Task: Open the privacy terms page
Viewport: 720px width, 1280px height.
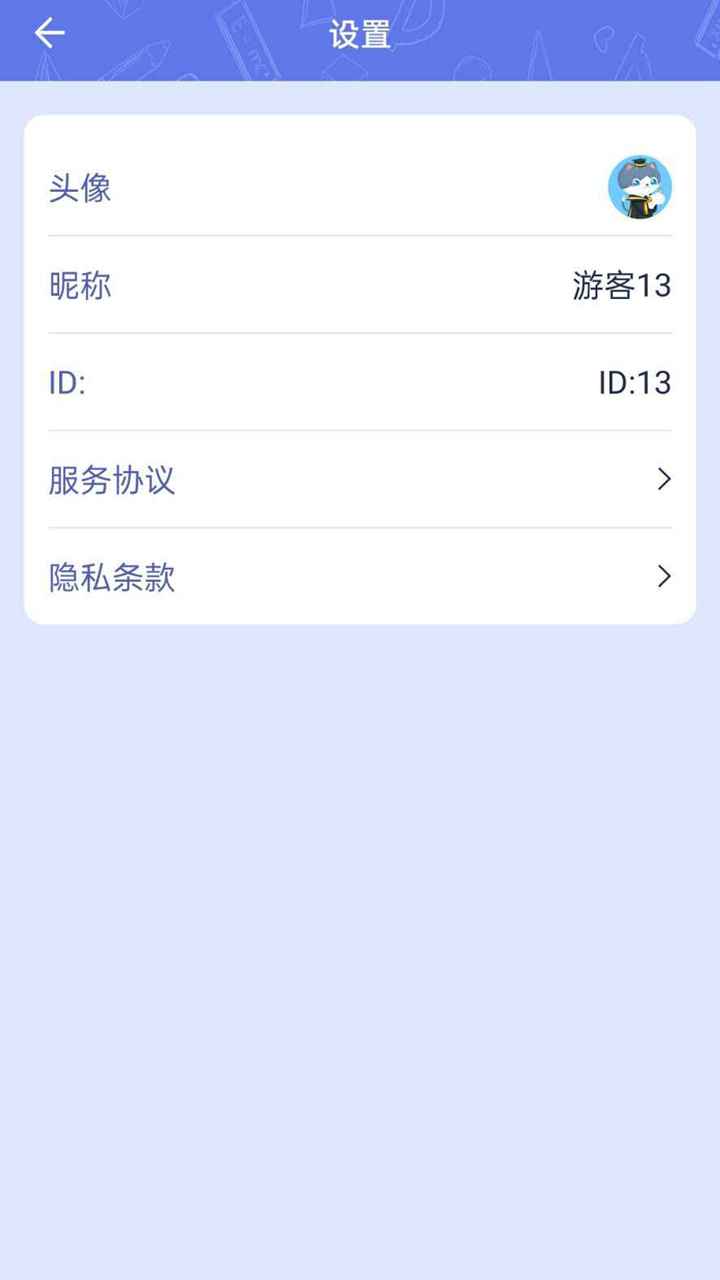Action: click(360, 577)
